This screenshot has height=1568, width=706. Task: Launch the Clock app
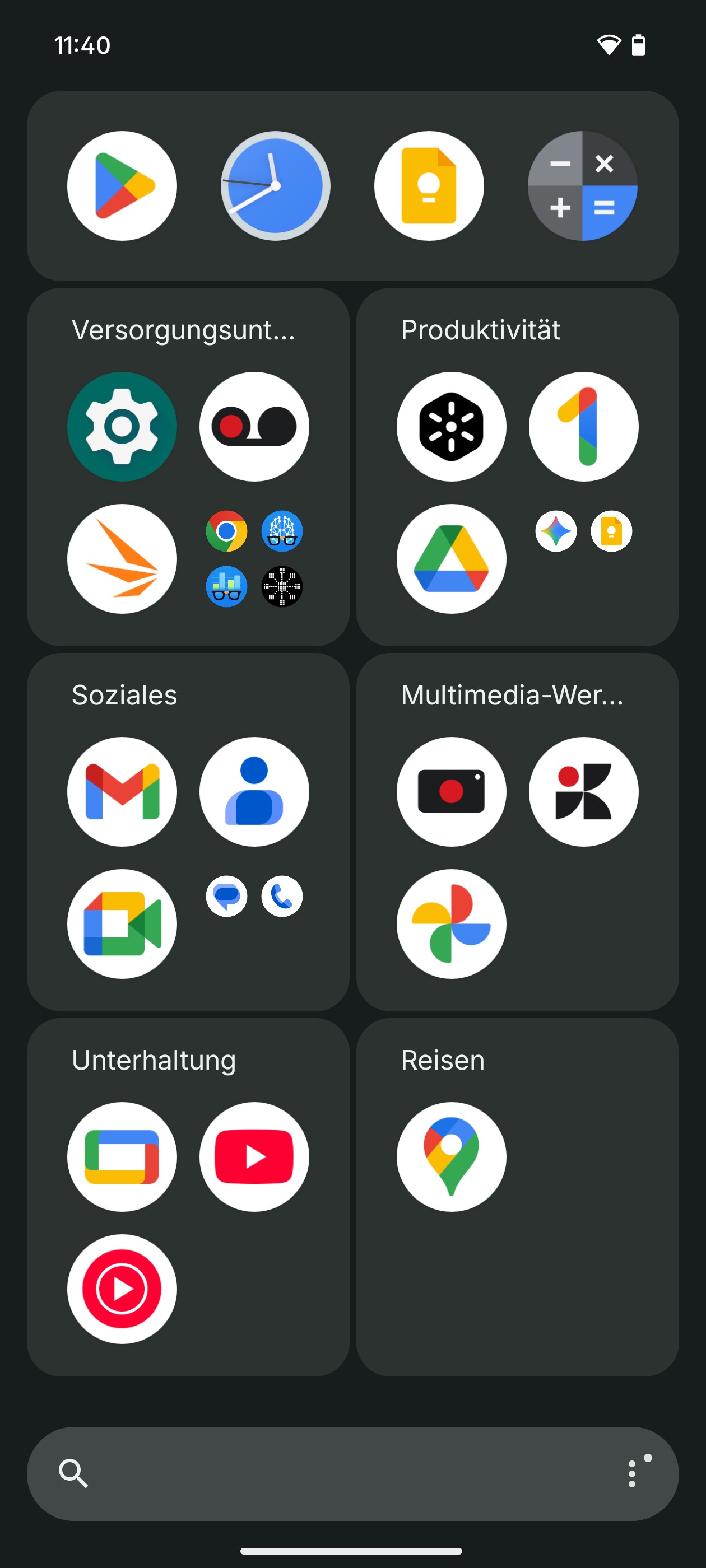tap(275, 186)
